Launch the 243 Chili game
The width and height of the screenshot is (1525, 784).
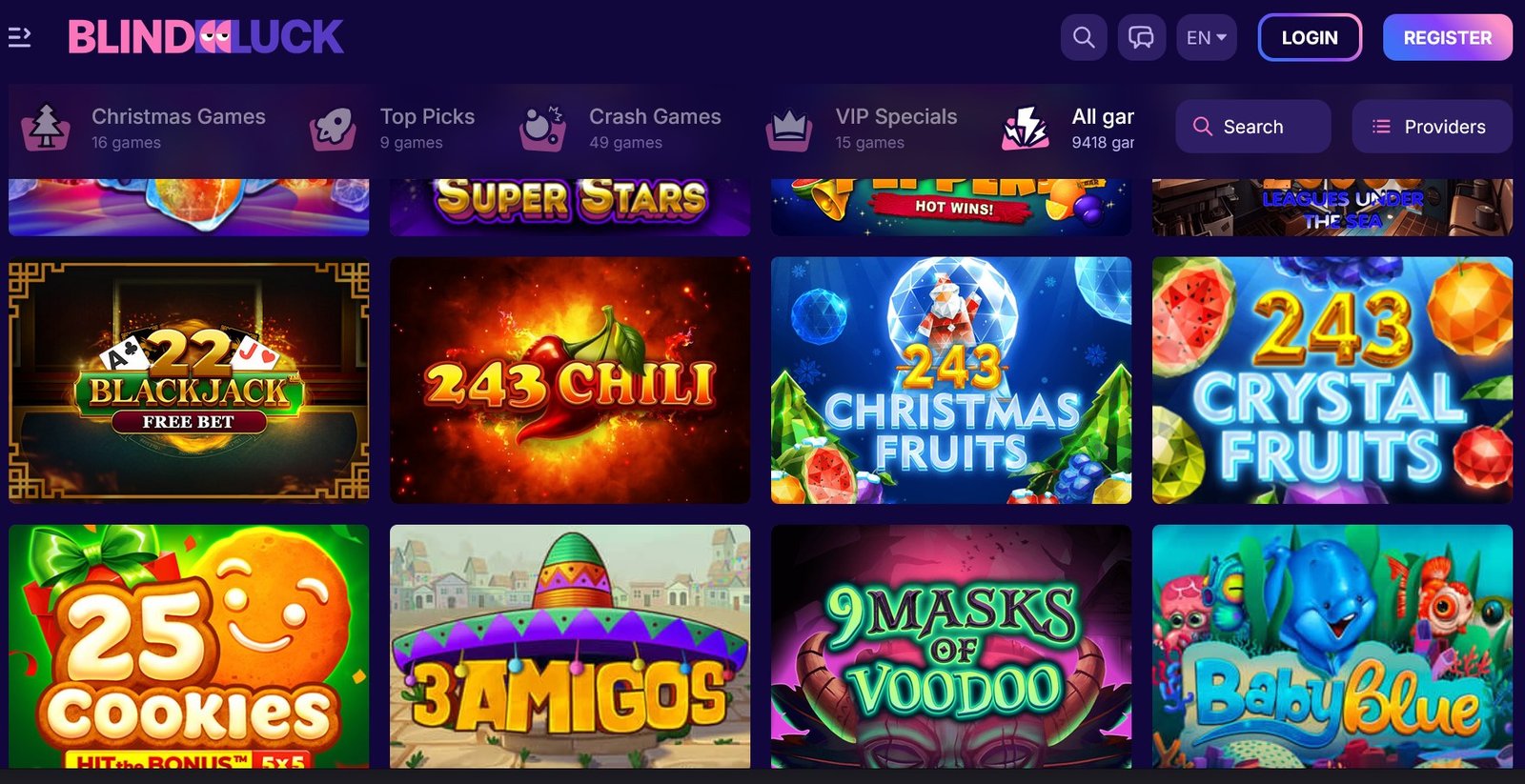[570, 380]
